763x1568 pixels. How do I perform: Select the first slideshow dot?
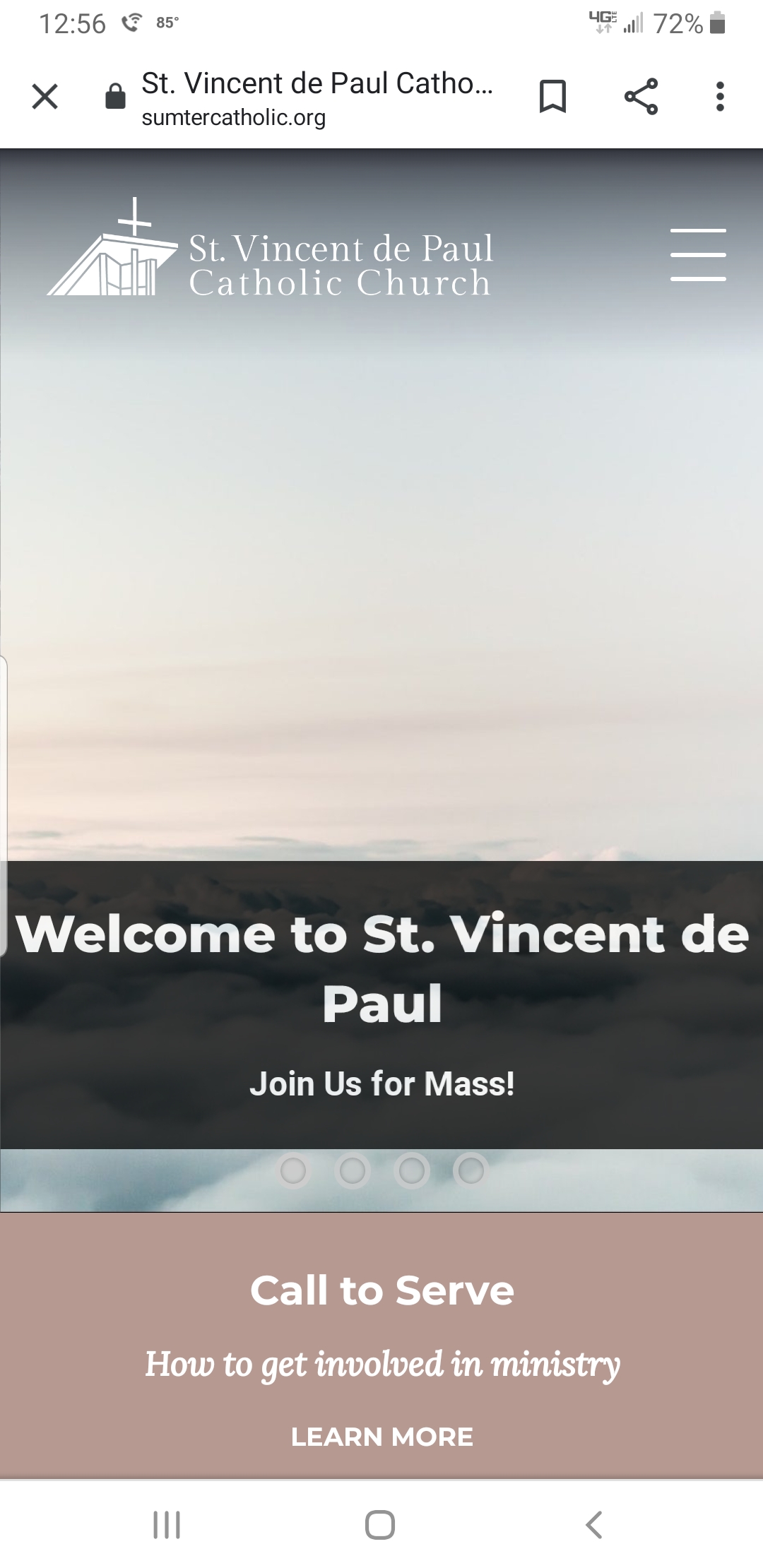pyautogui.click(x=293, y=1170)
